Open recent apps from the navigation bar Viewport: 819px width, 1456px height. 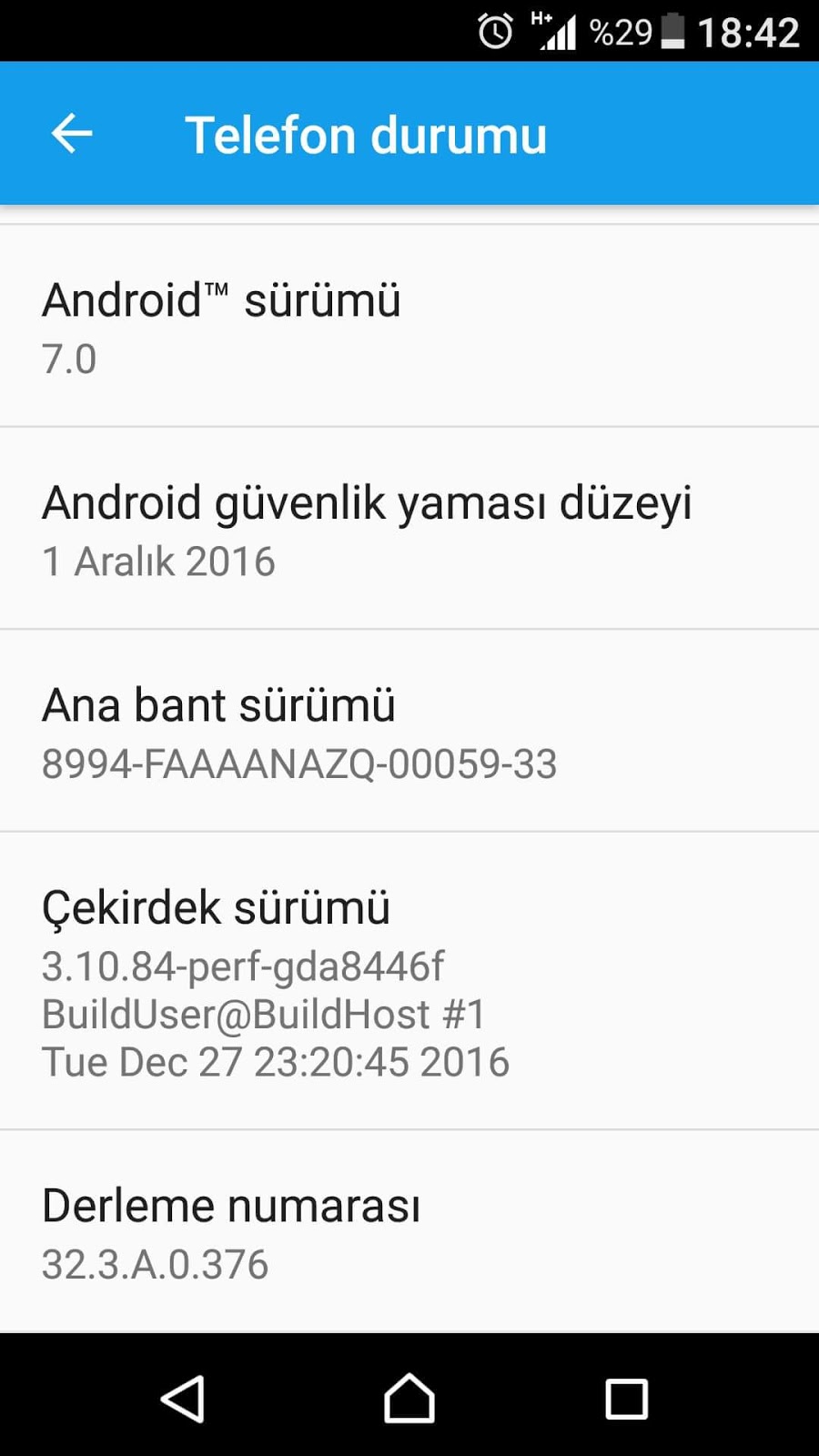tap(626, 1399)
